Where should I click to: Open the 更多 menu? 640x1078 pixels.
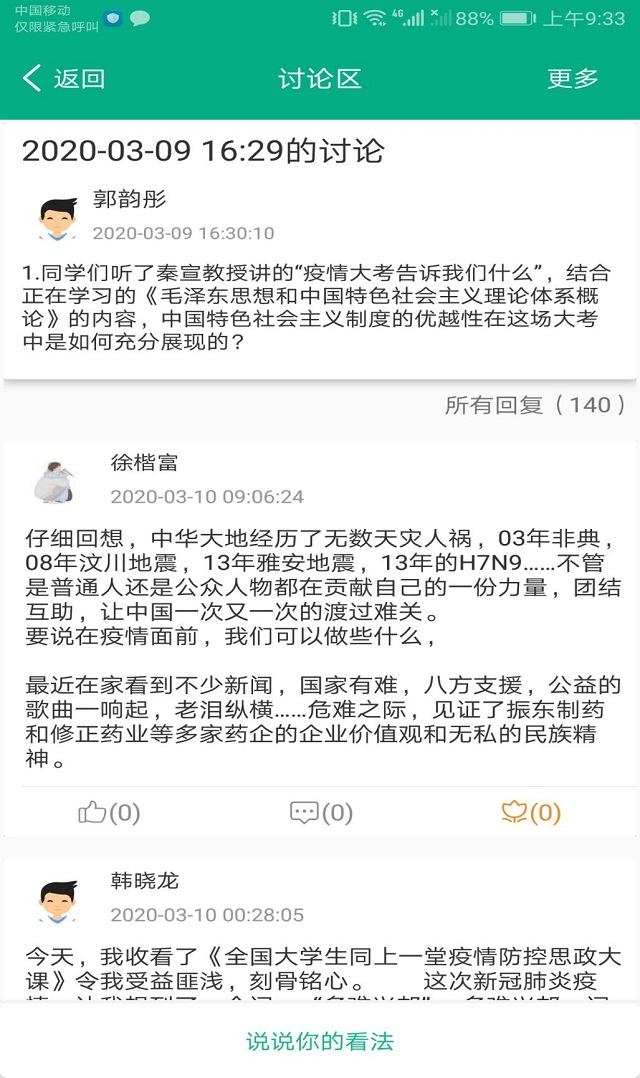[x=572, y=78]
